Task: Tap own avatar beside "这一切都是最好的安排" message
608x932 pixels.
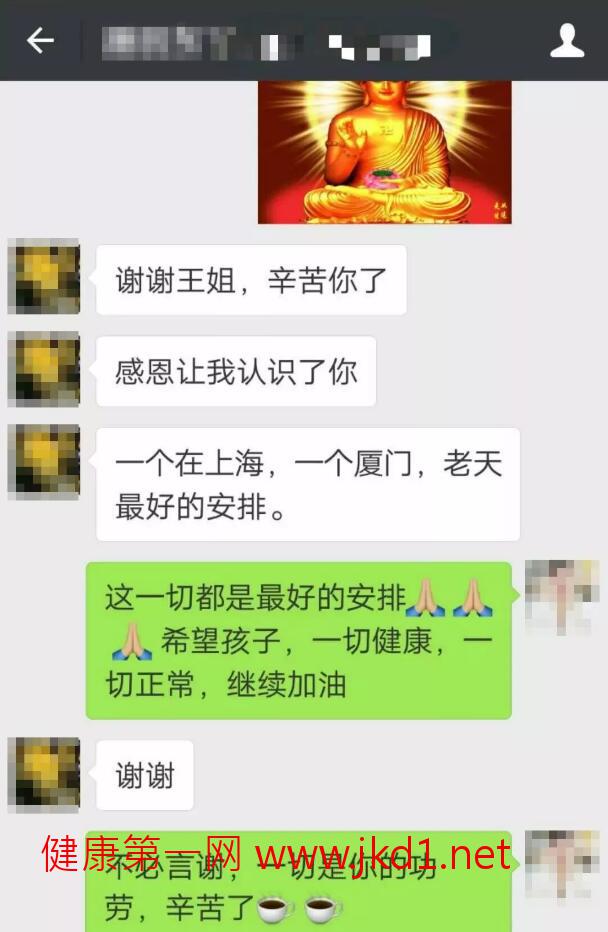Action: pyautogui.click(x=561, y=598)
